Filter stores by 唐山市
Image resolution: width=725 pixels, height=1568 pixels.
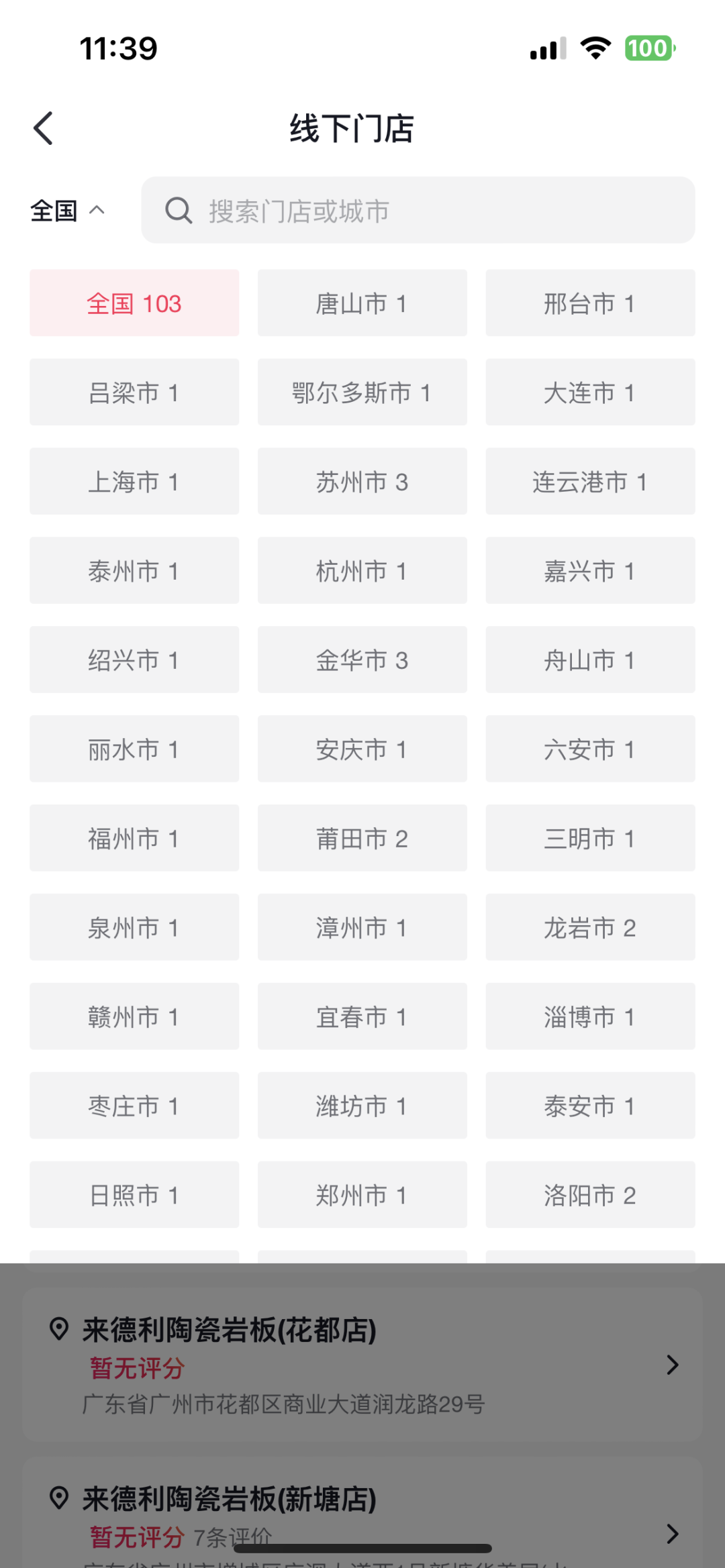click(362, 303)
